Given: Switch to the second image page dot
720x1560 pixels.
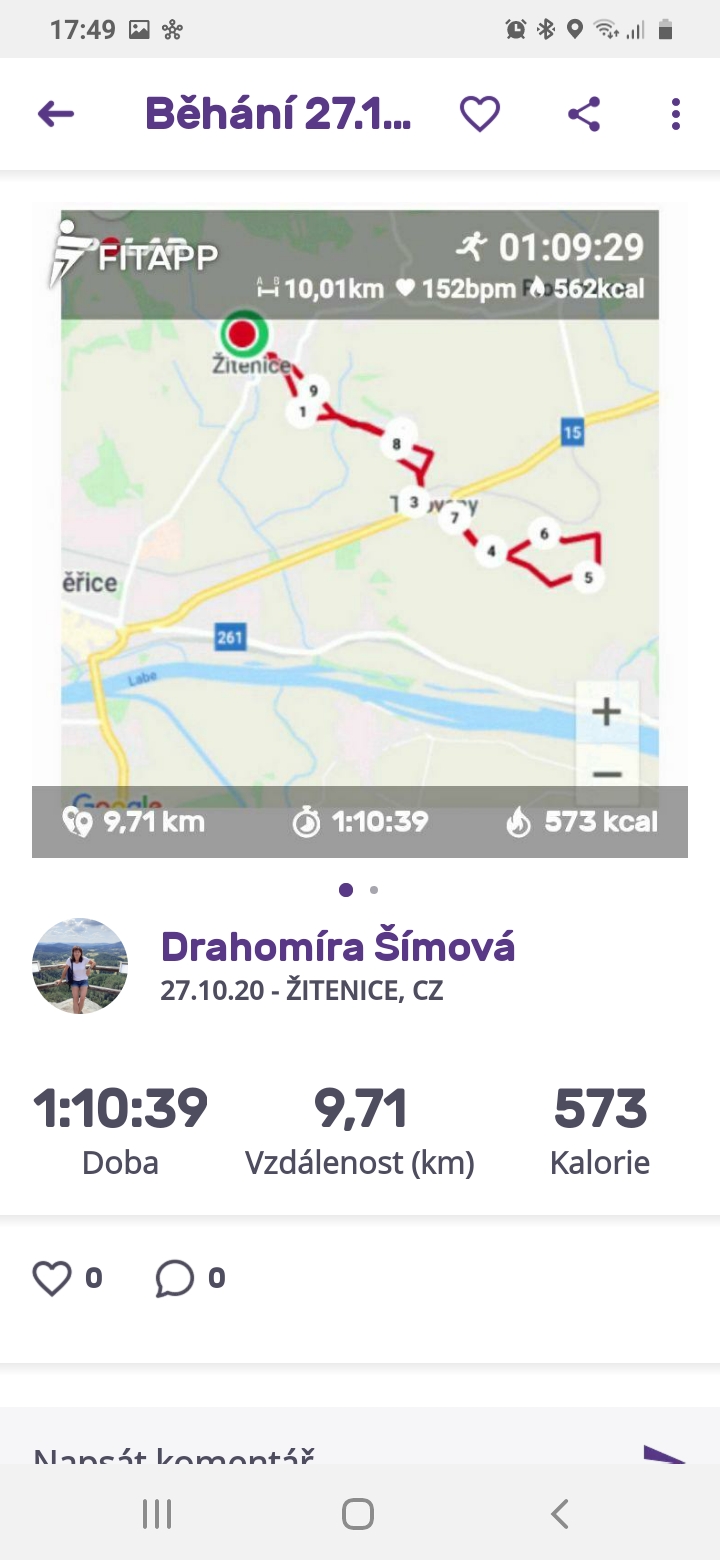Looking at the screenshot, I should coord(374,889).
